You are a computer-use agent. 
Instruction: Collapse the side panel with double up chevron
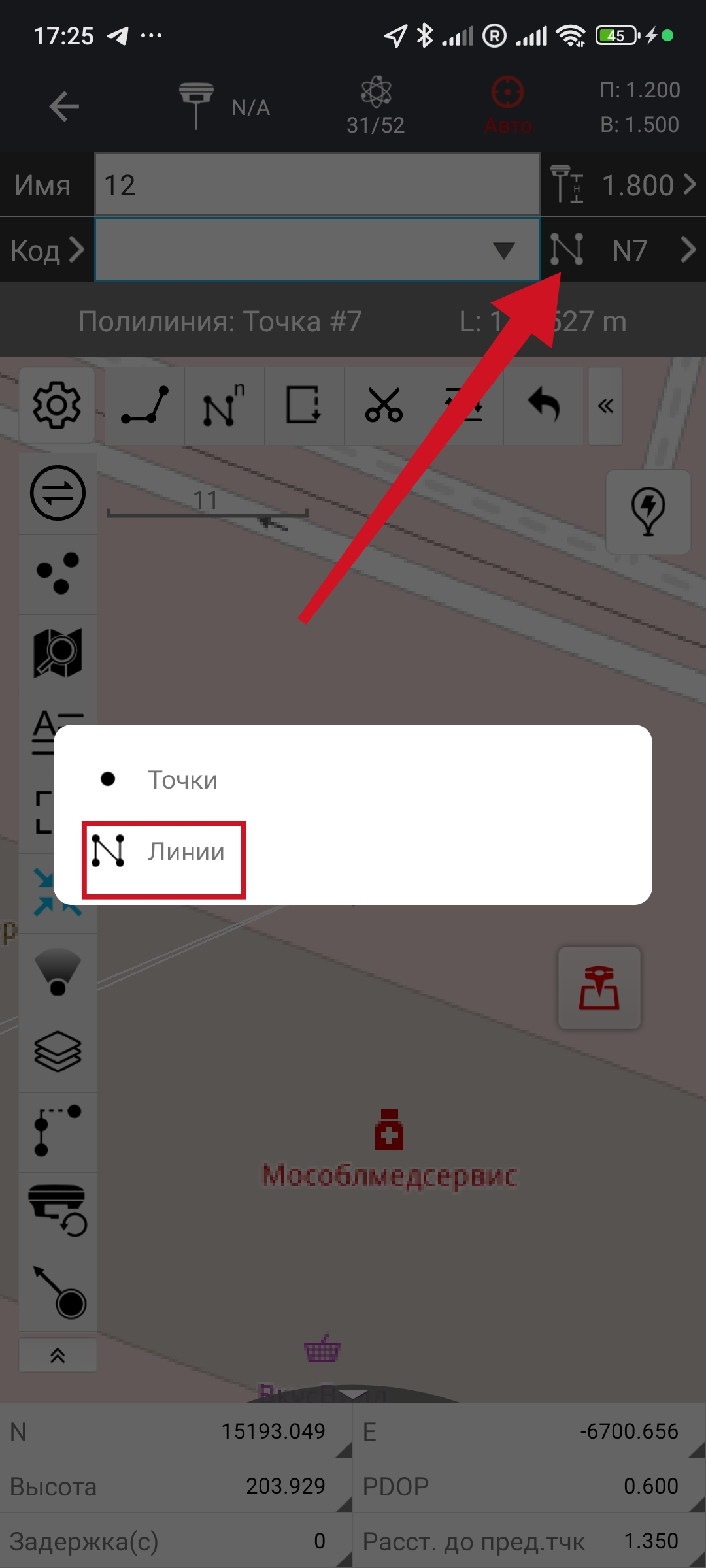pyautogui.click(x=58, y=1356)
